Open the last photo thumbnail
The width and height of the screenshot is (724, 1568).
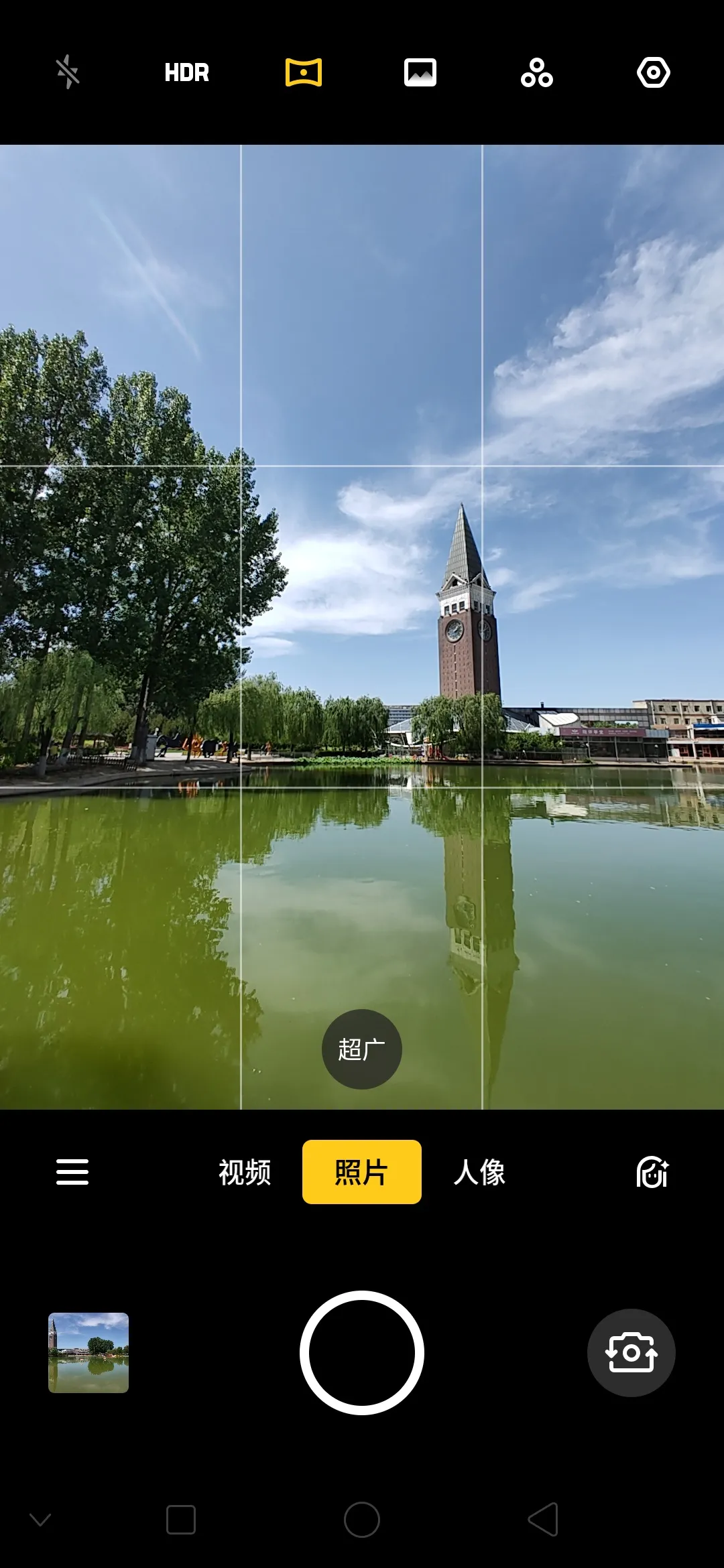click(x=88, y=1353)
